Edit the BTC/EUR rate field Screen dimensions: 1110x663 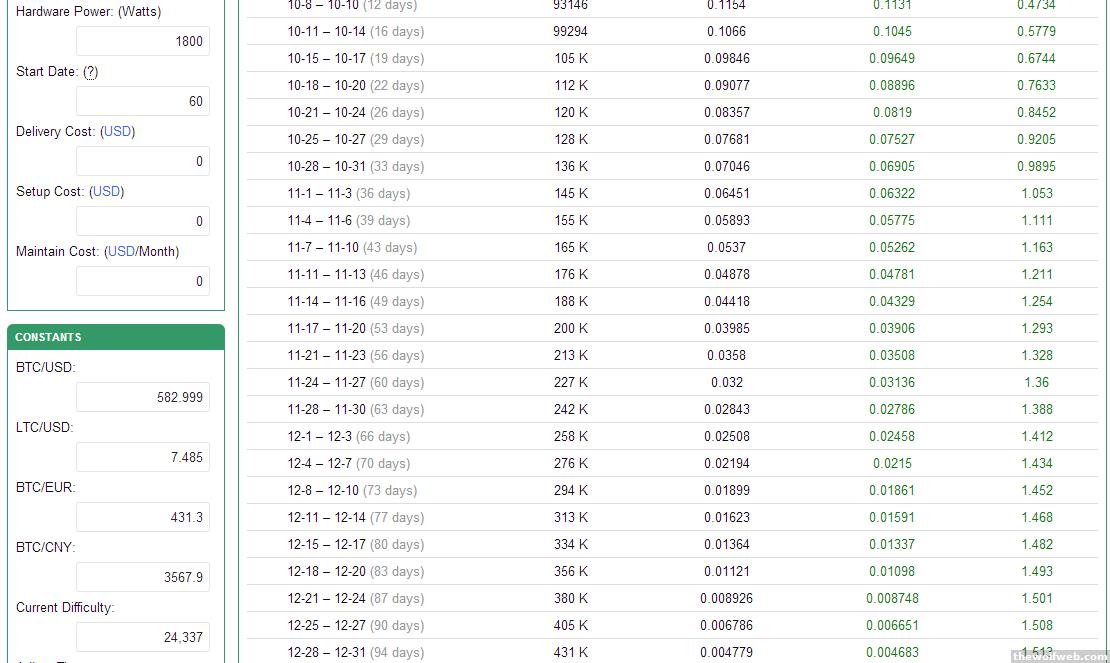[x=143, y=517]
